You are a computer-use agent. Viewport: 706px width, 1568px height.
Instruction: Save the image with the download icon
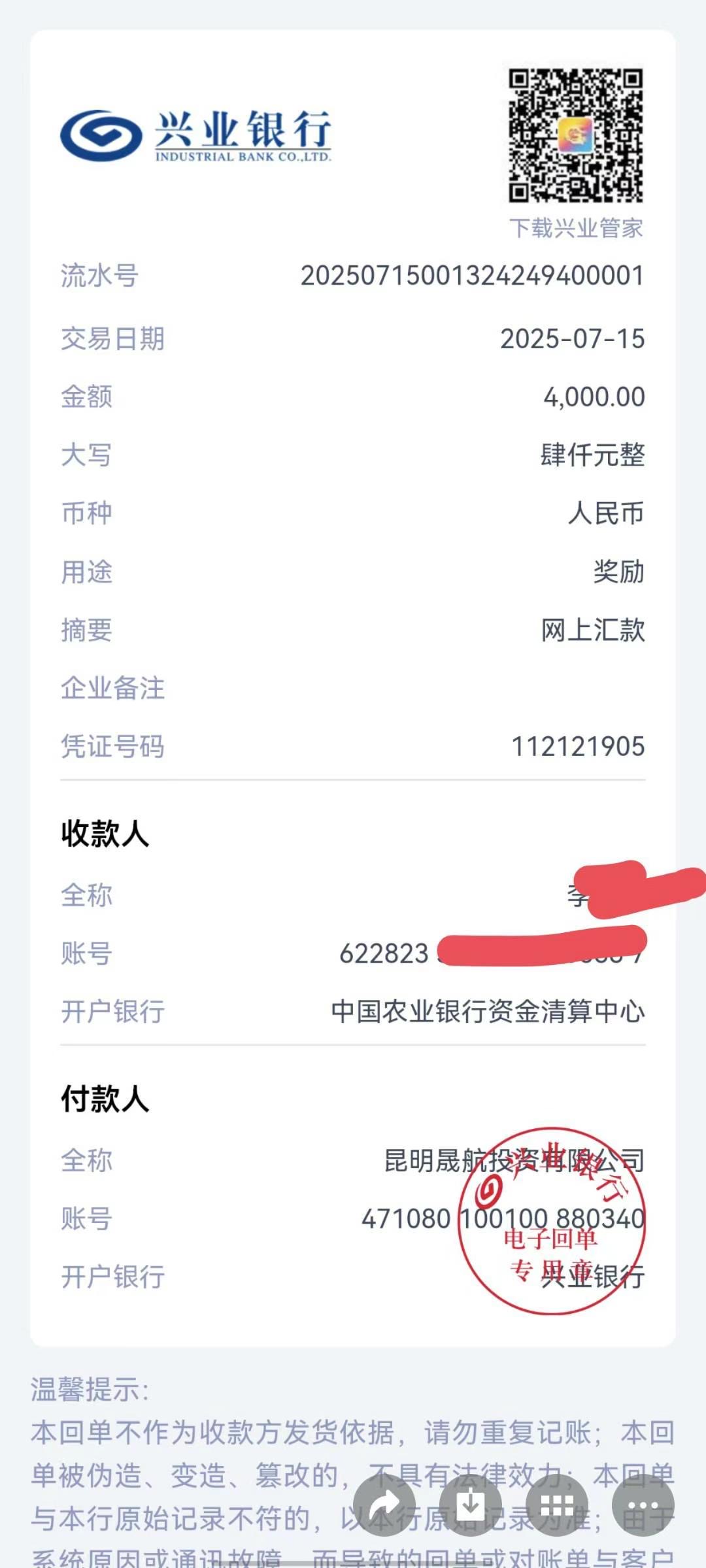471,1506
